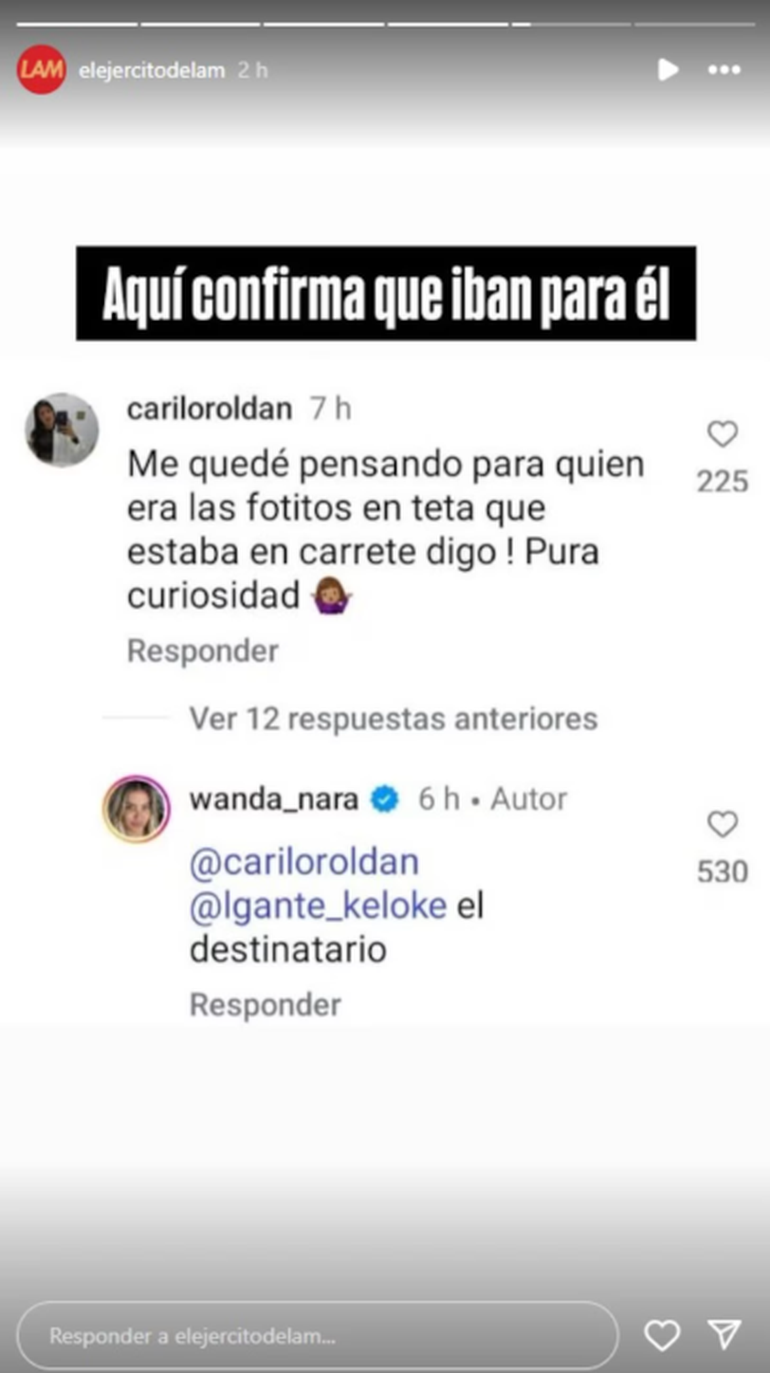Open elejercitodelam's username in the header
The width and height of the screenshot is (770, 1373).
(x=150, y=70)
